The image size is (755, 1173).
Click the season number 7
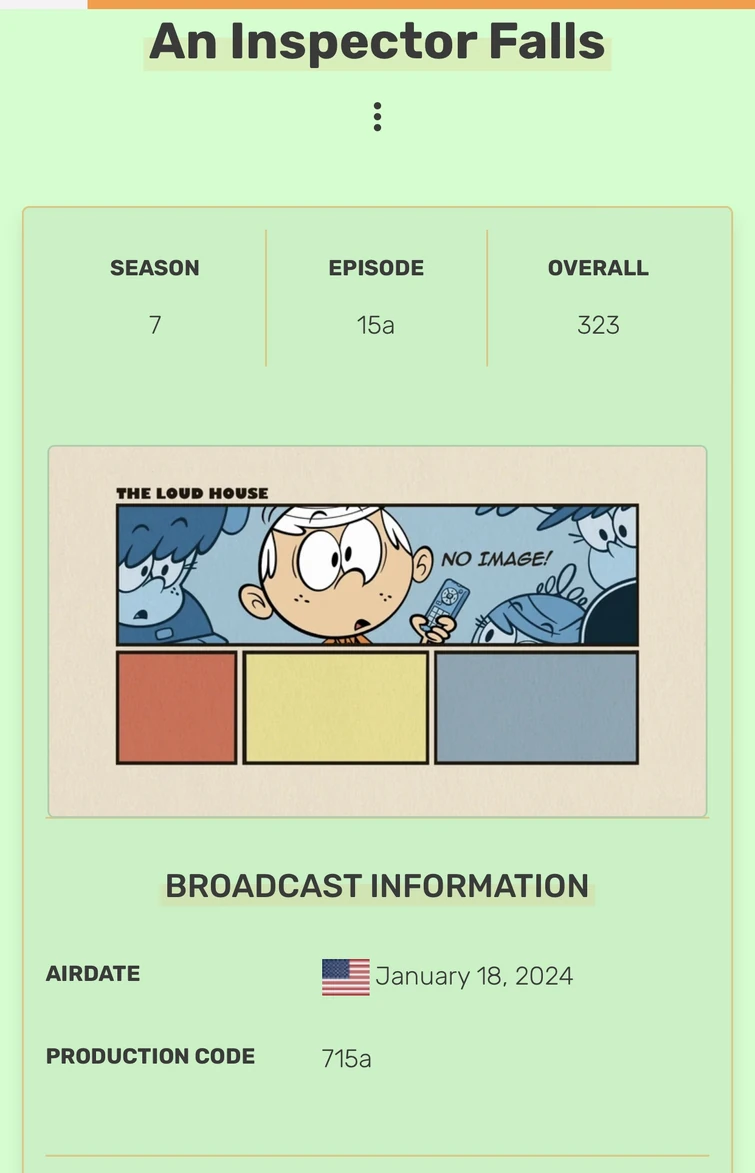click(x=155, y=325)
